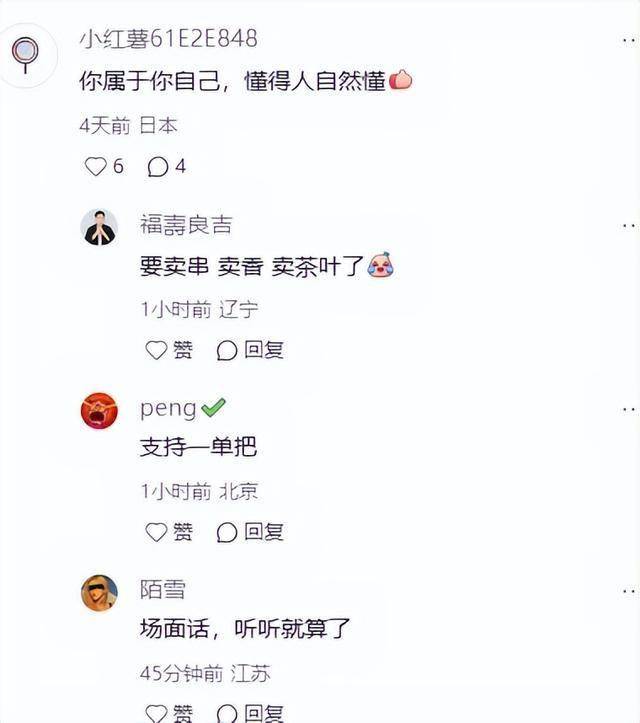Like the comment by 小红薯61E2E848

tap(95, 167)
